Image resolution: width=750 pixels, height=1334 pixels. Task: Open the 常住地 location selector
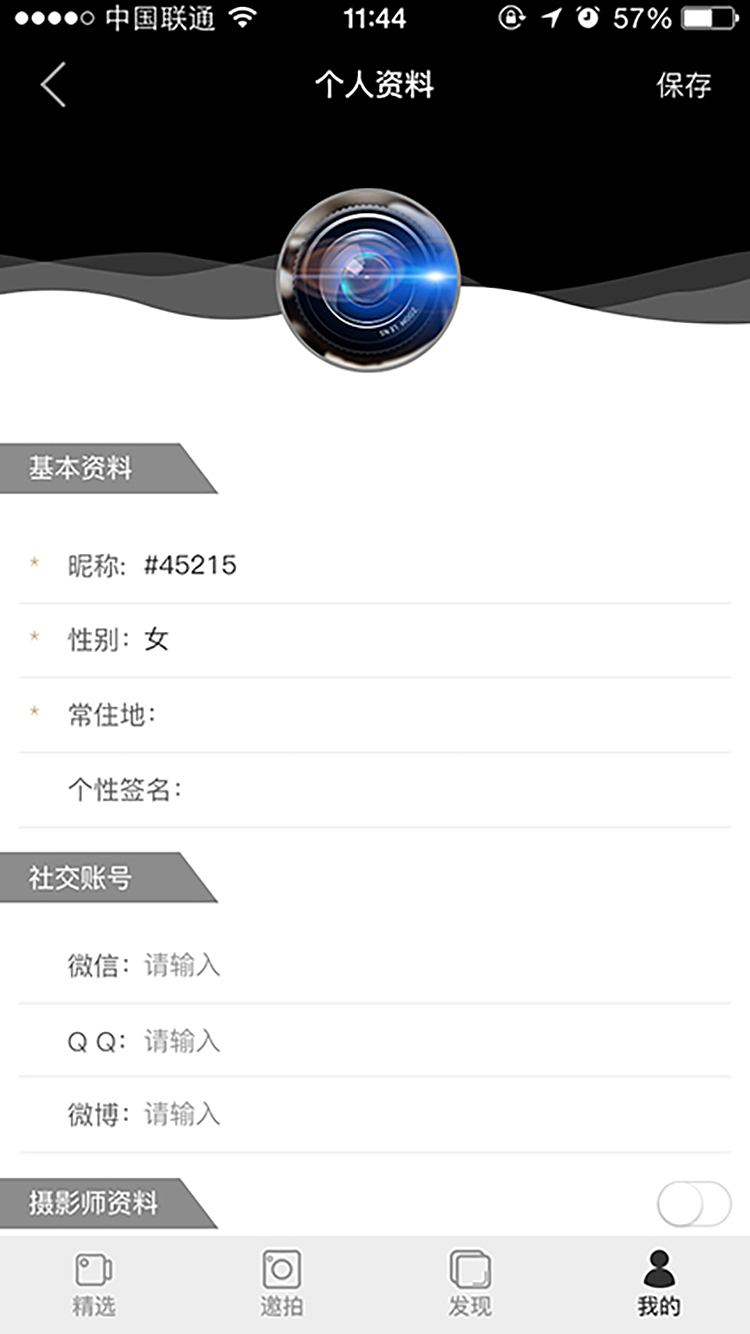click(375, 714)
